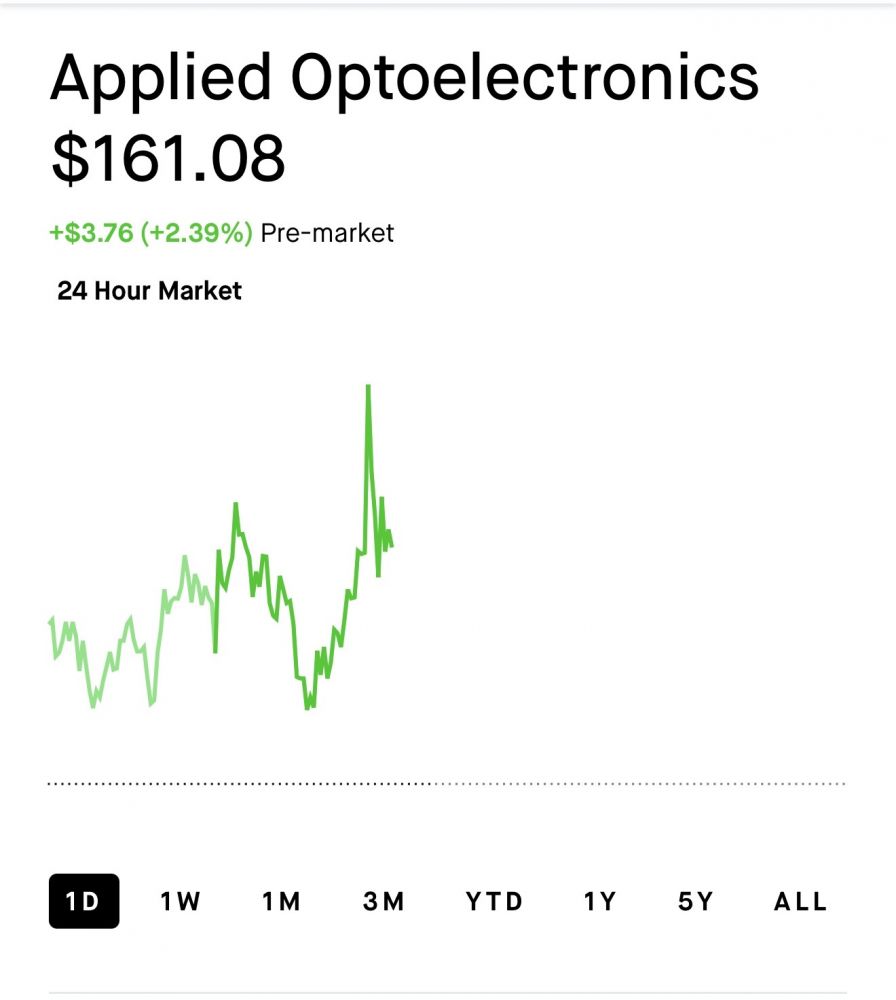Show the 1M price chart

tap(282, 901)
